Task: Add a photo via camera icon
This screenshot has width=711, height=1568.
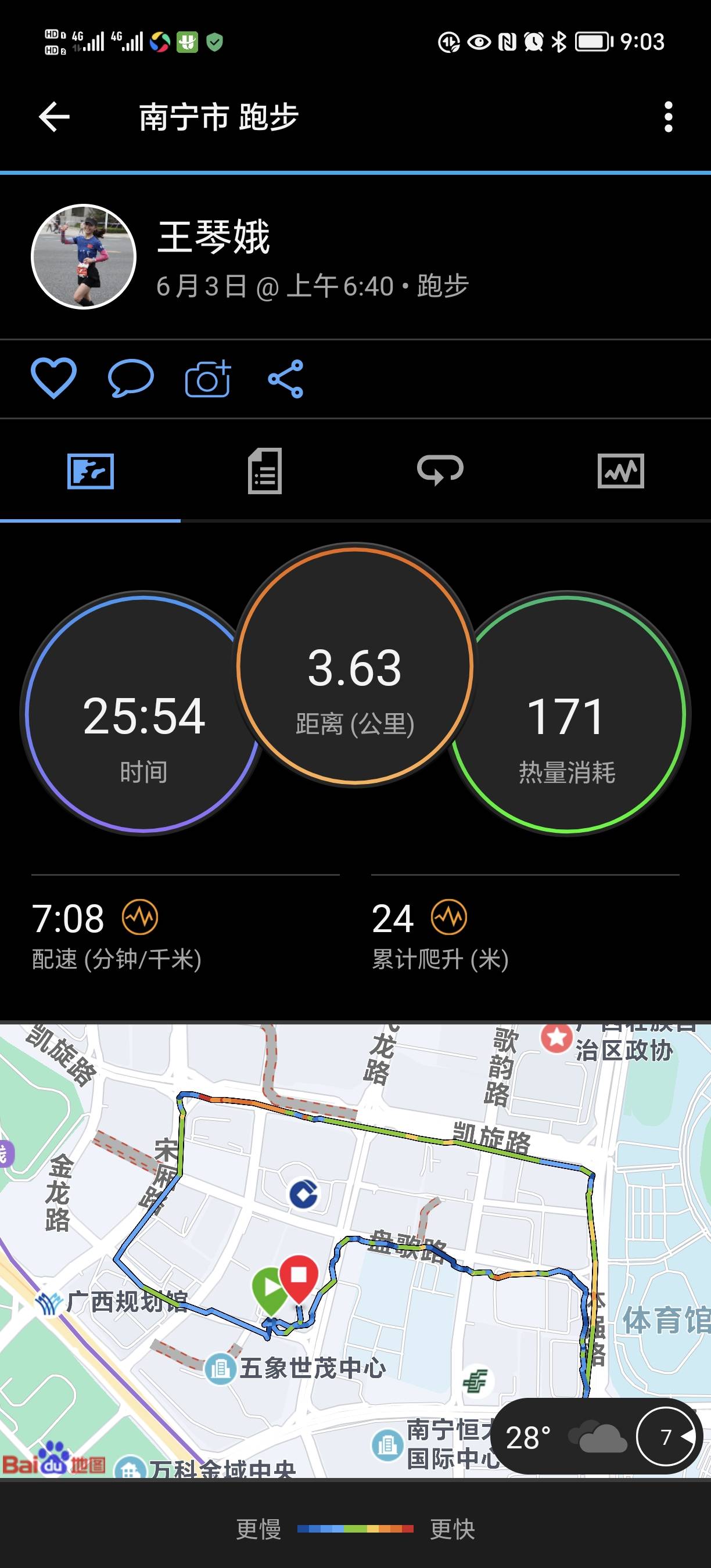Action: [x=206, y=379]
